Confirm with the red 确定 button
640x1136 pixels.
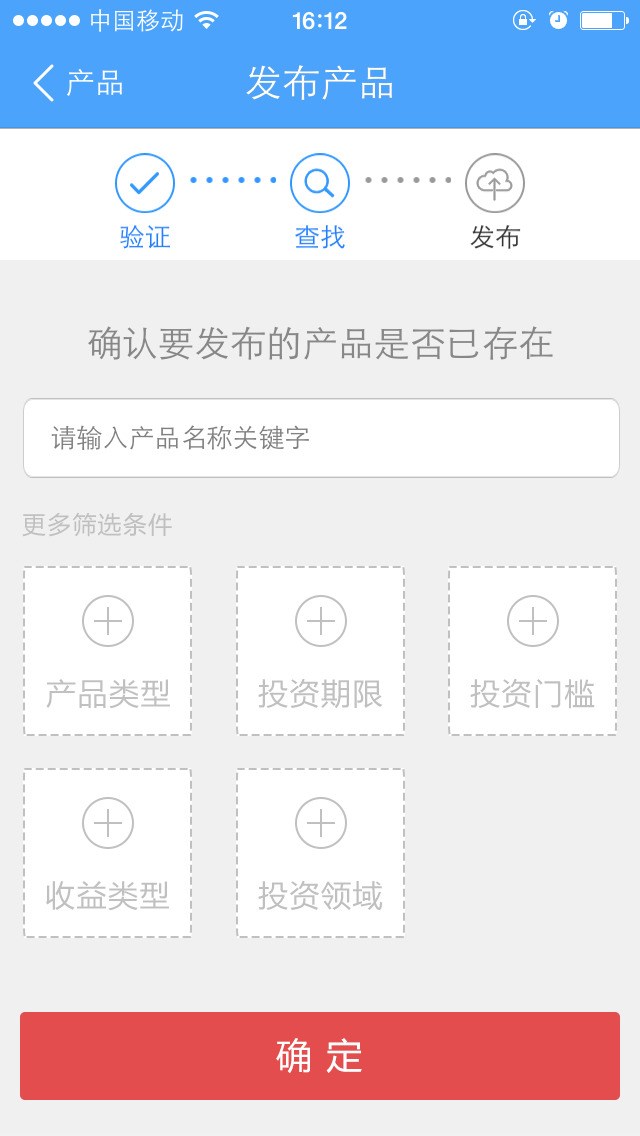[320, 1056]
